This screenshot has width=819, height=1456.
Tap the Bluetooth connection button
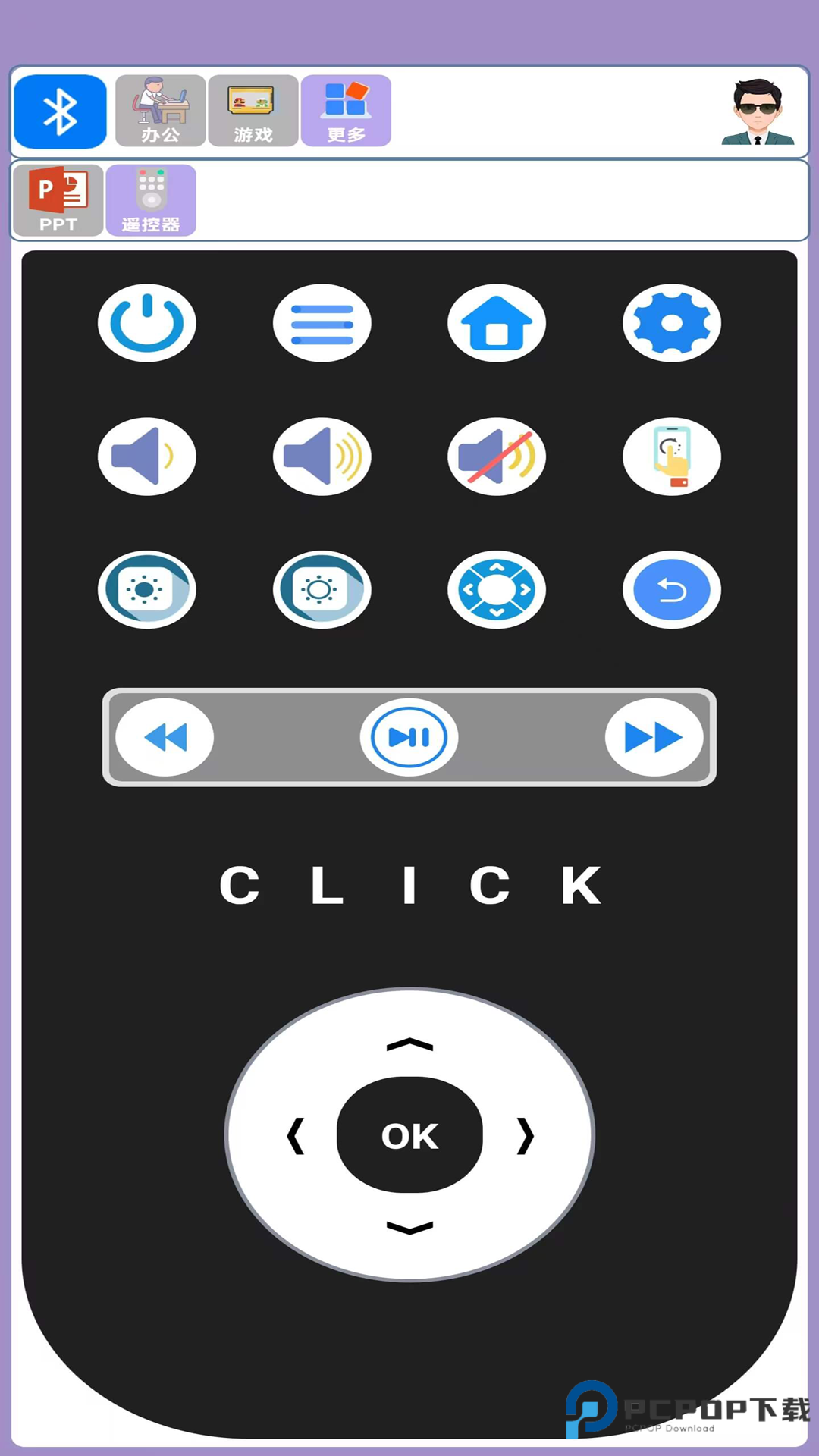pyautogui.click(x=60, y=111)
